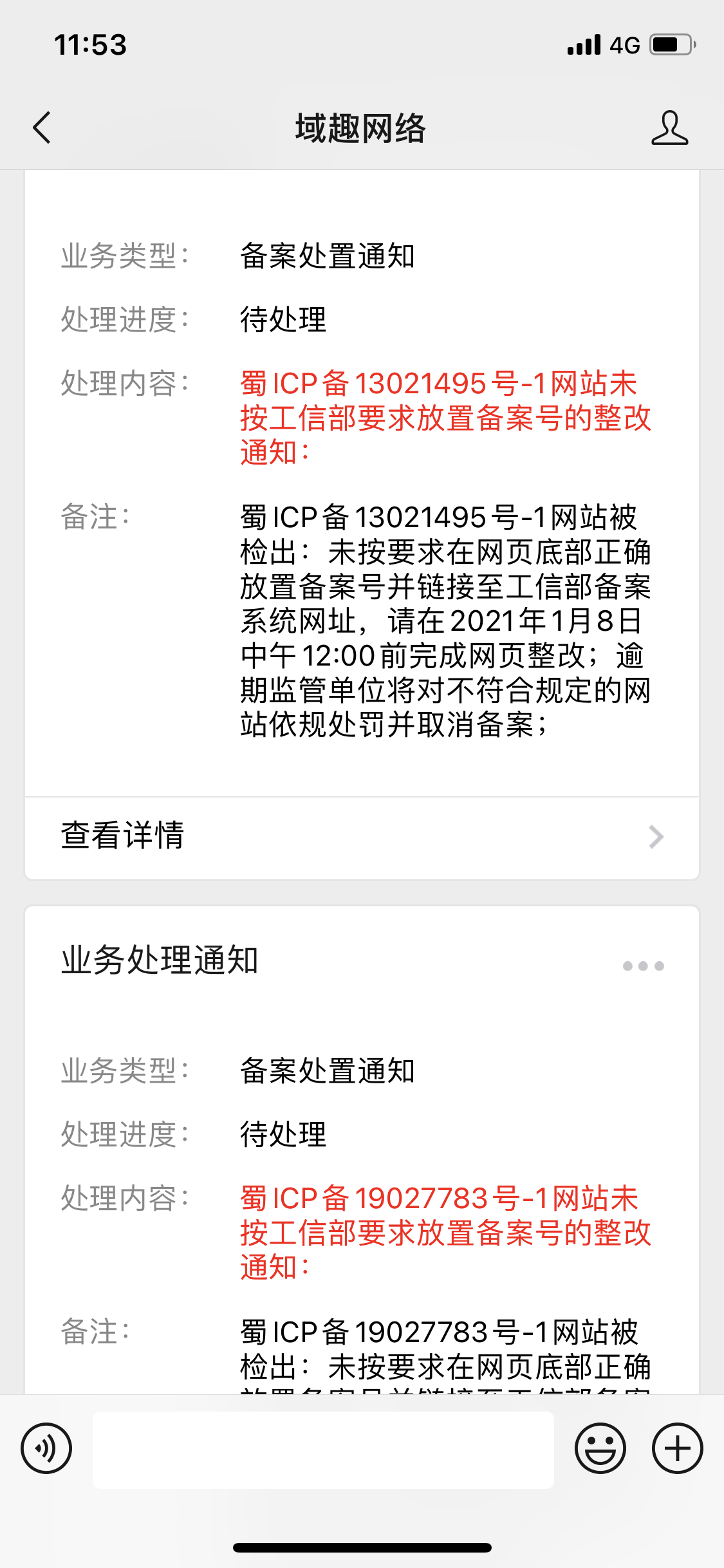
Task: Open the 域趣网络 account profile
Action: pyautogui.click(x=669, y=127)
